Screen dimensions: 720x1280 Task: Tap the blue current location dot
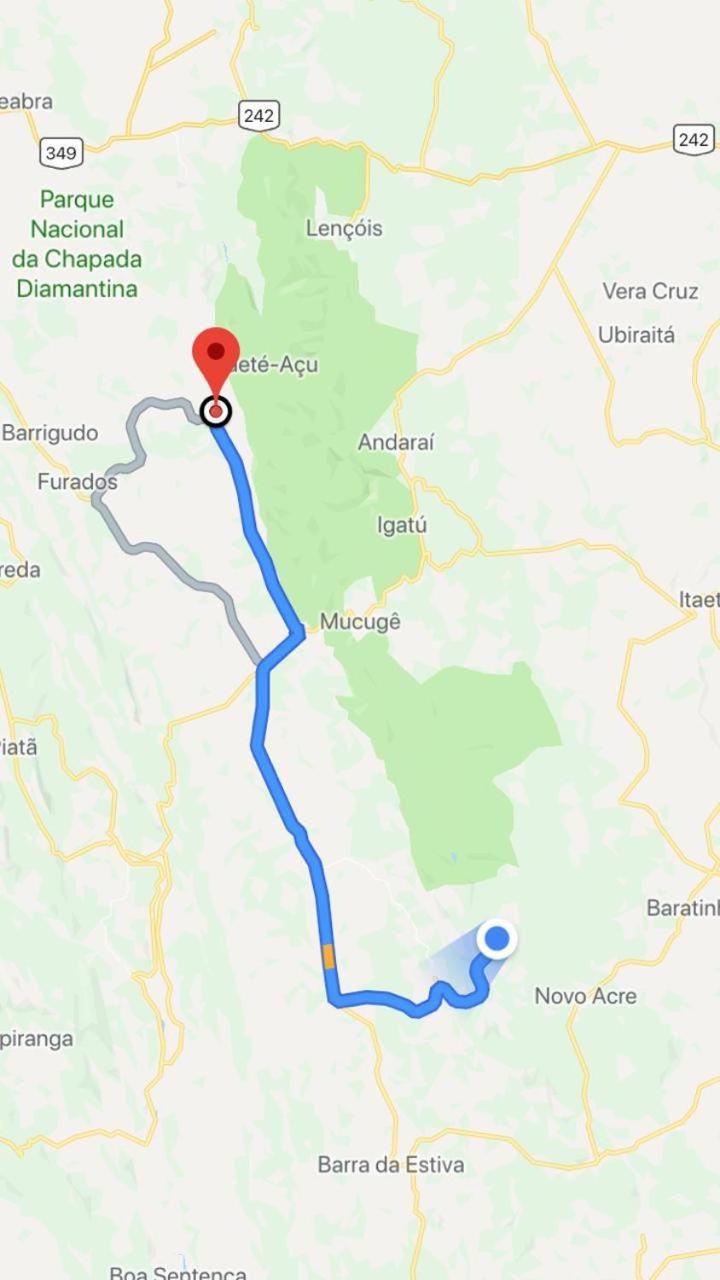tap(497, 940)
